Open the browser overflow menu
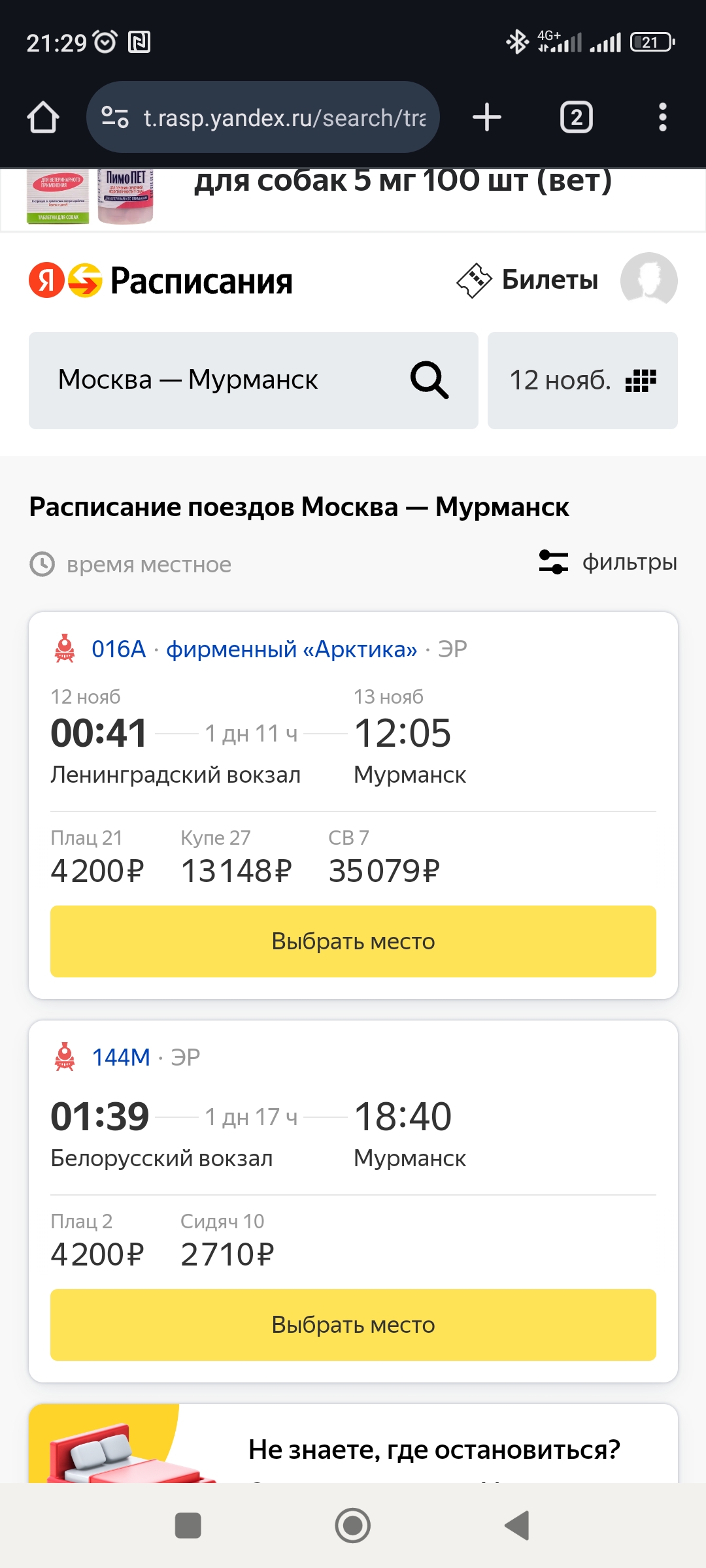This screenshot has width=706, height=1568. (x=663, y=118)
